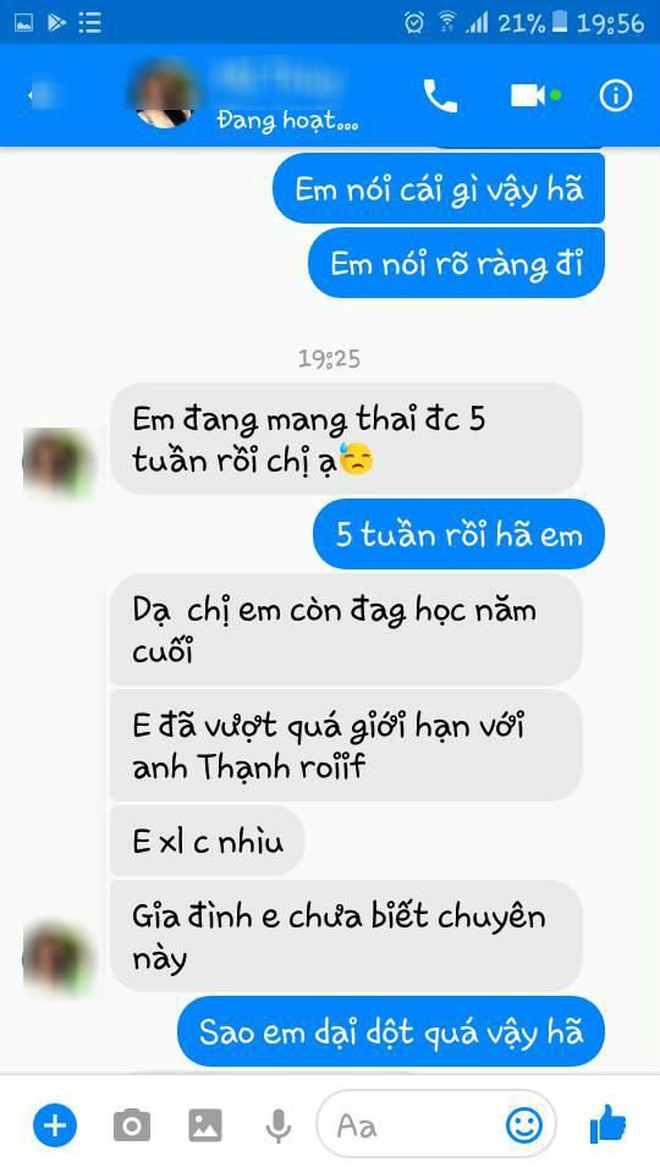Image resolution: width=660 pixels, height=1173 pixels.
Task: Open the camera to take a photo
Action: coord(131,1126)
